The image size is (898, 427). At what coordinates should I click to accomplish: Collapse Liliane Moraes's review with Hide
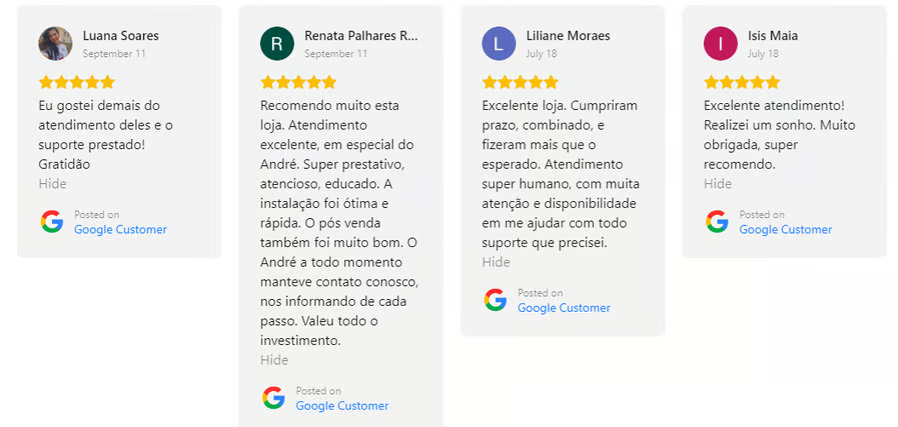496,262
